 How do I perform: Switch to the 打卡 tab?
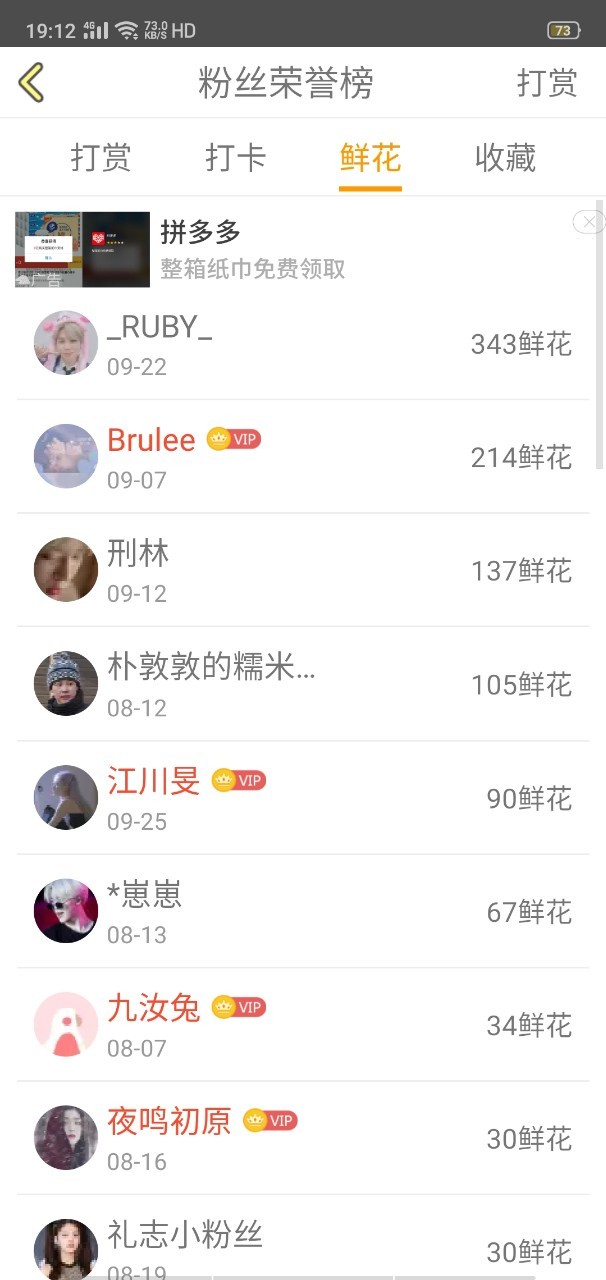tap(236, 158)
